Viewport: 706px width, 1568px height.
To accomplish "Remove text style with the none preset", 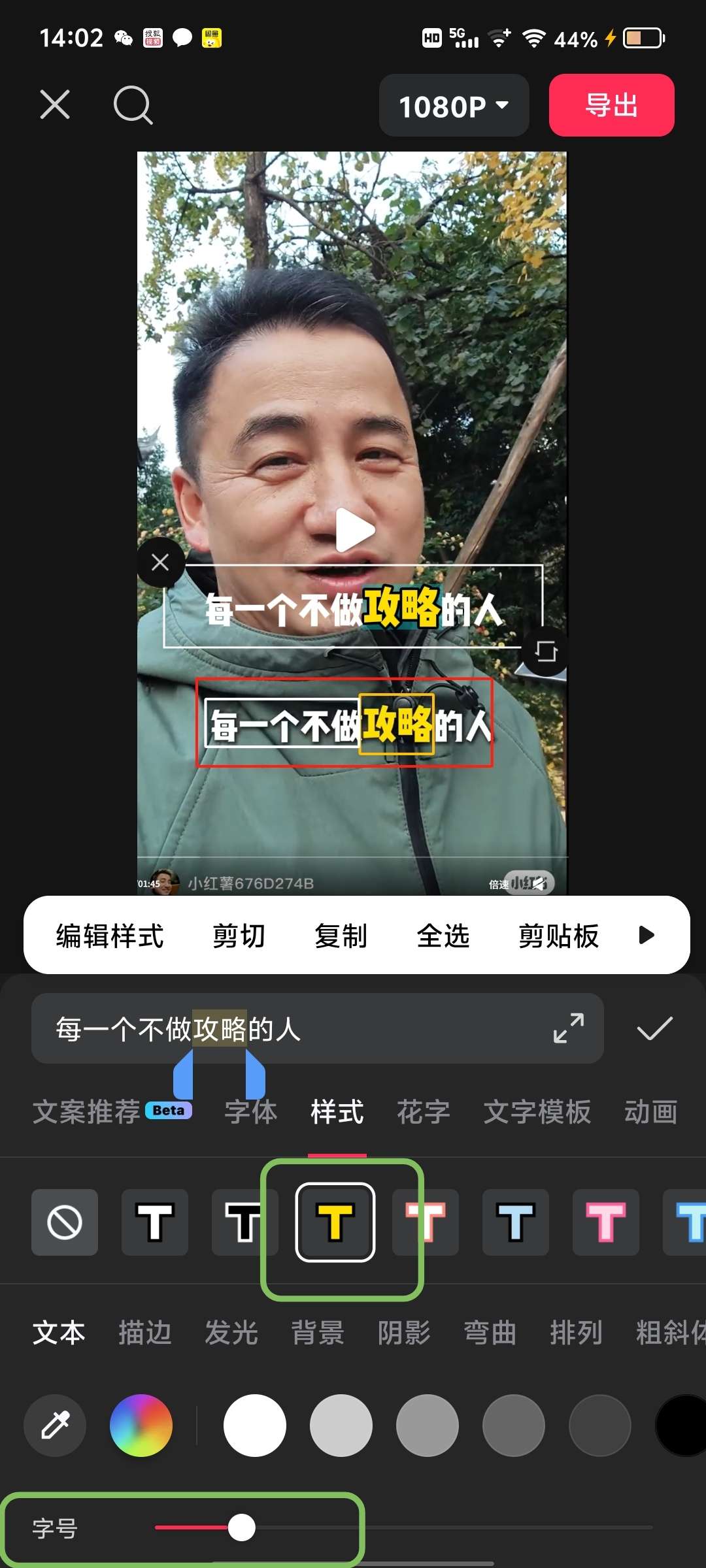I will click(x=65, y=1222).
